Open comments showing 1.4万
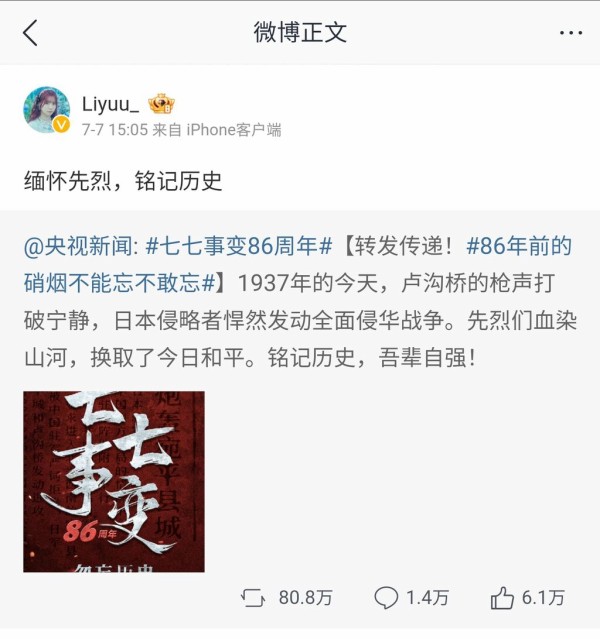 pos(411,598)
